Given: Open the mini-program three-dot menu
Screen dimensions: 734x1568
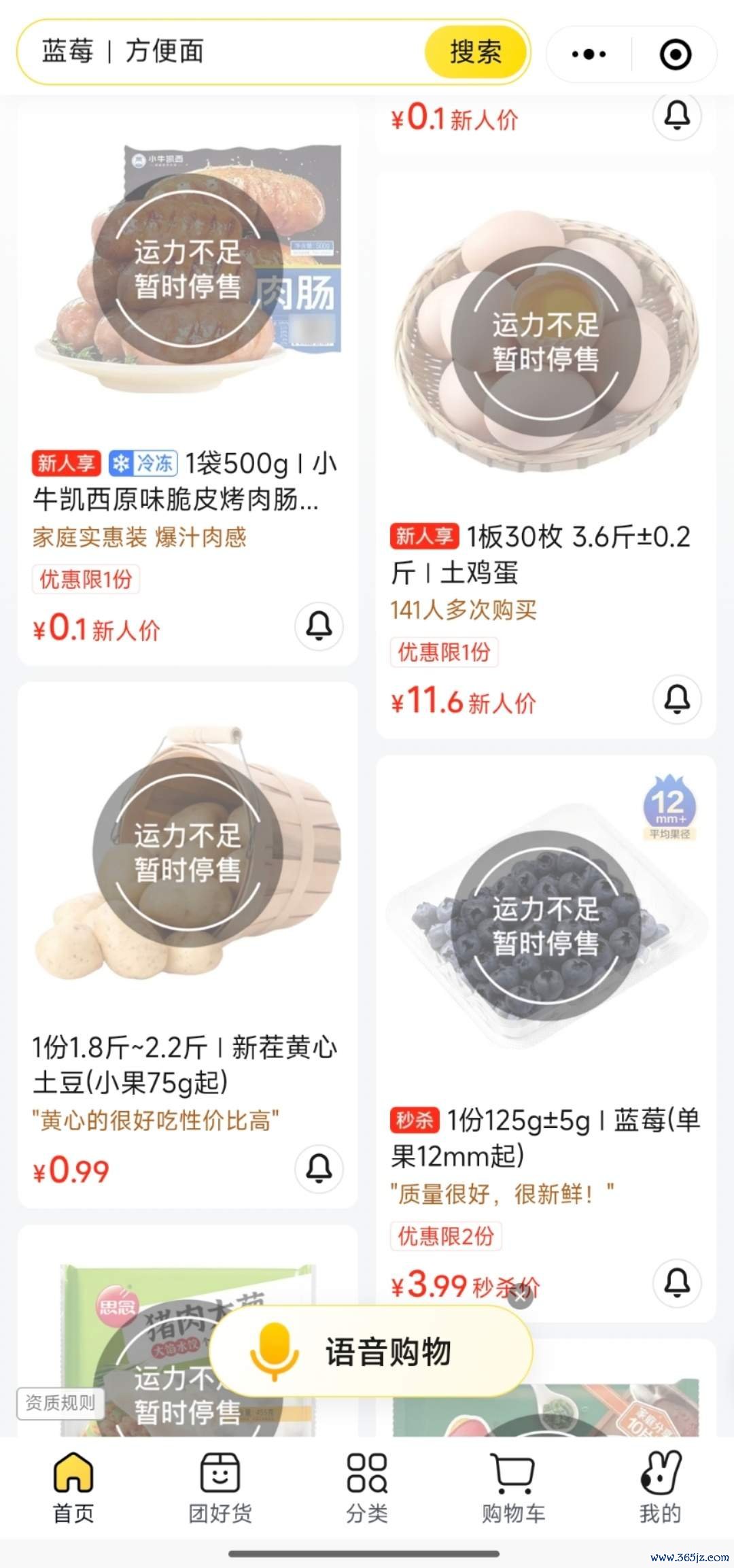Looking at the screenshot, I should 589,54.
